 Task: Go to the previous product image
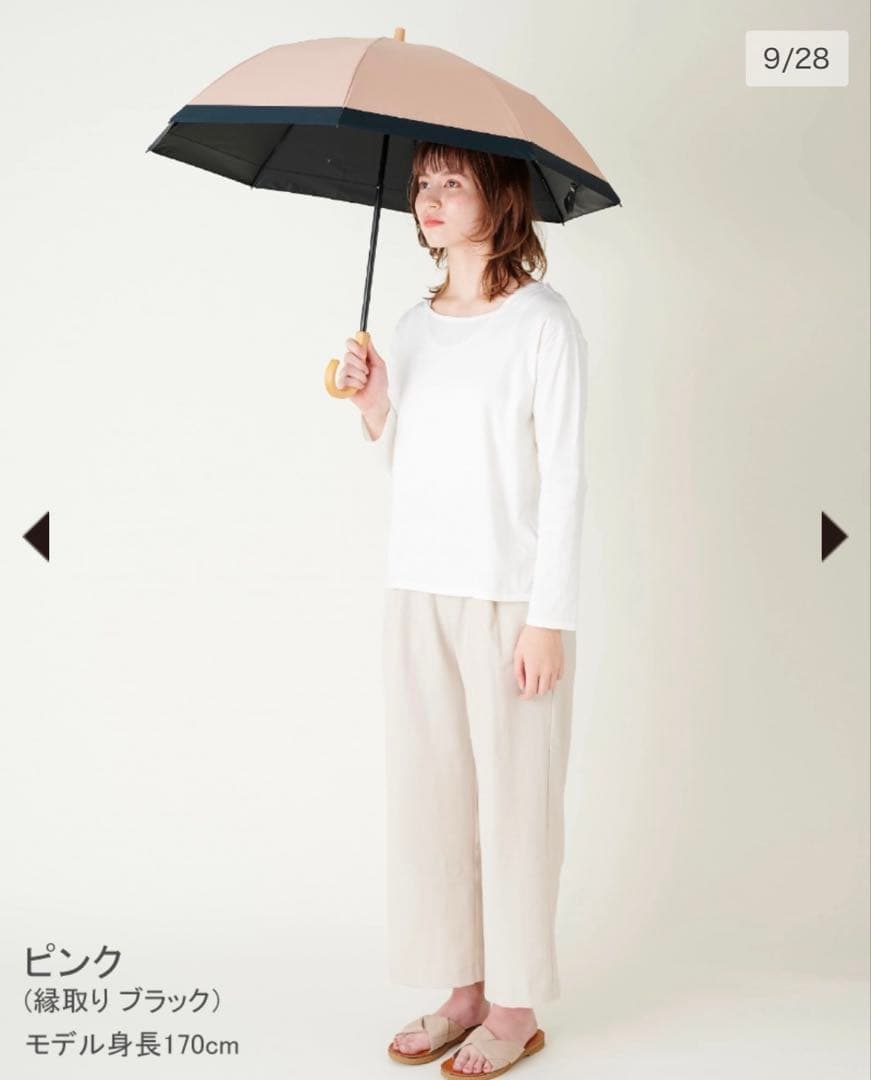tap(36, 536)
